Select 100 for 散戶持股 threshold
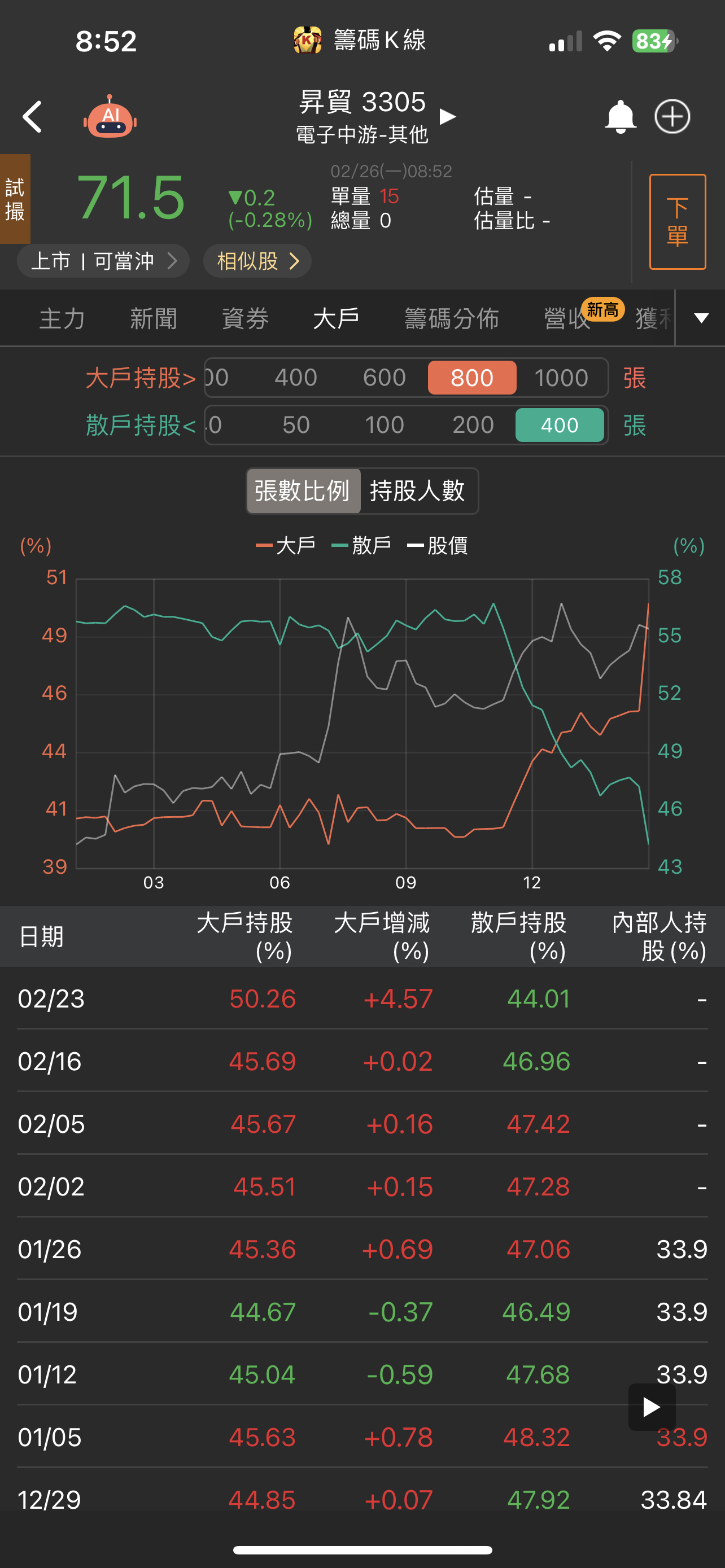 [x=384, y=425]
